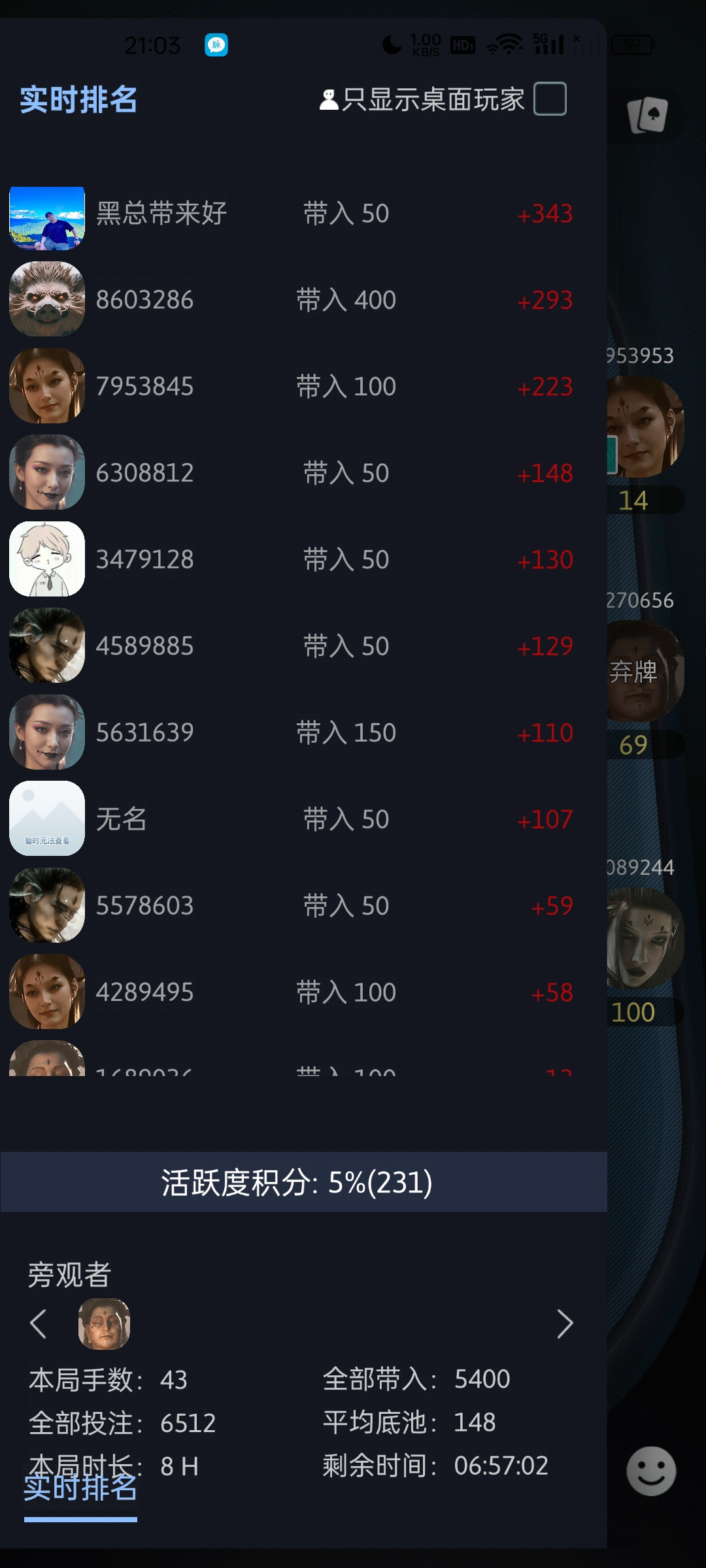Check the 只显示桌面玩家 checkbox
706x1568 pixels.
pyautogui.click(x=550, y=99)
